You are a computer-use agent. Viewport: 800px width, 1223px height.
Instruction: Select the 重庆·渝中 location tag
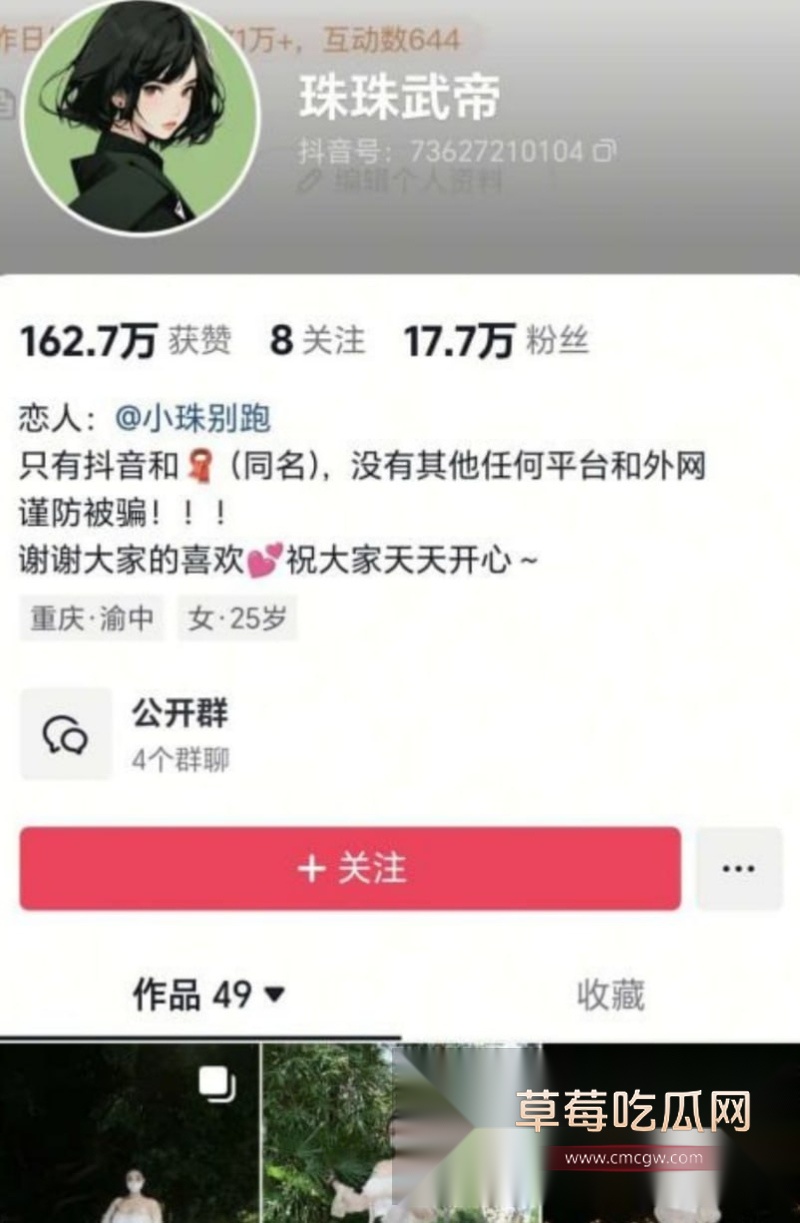pos(92,618)
